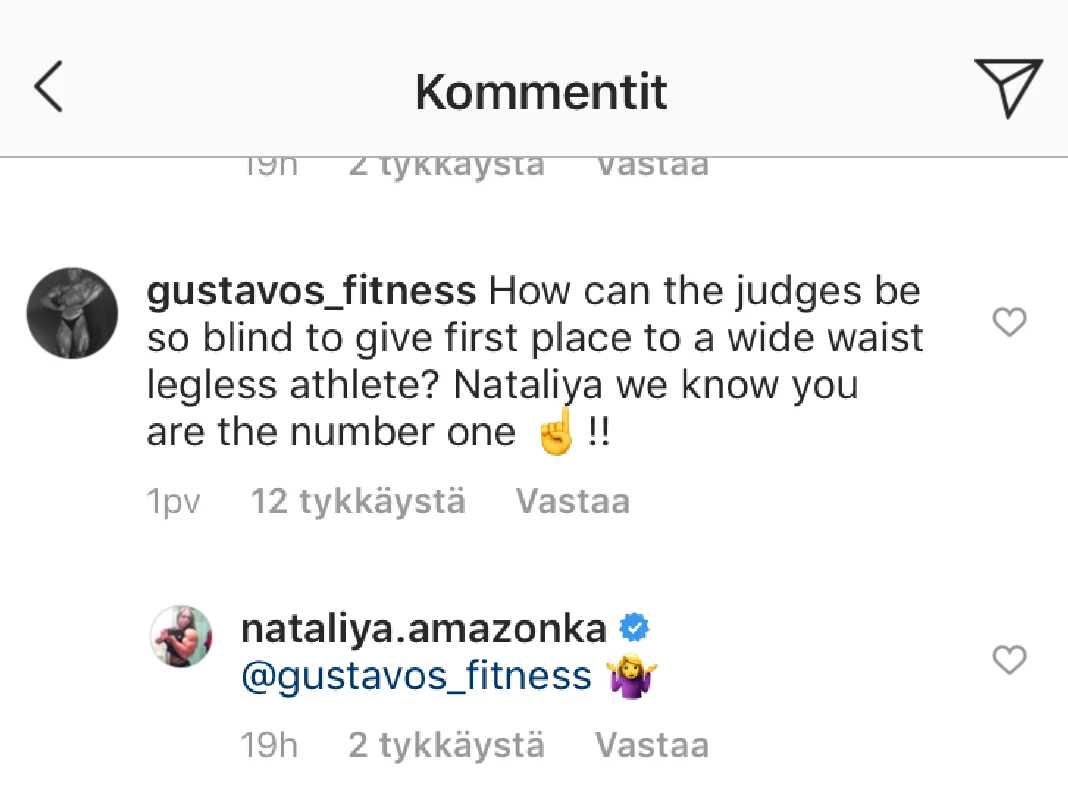Go back from the Kommentit screen

[48, 87]
